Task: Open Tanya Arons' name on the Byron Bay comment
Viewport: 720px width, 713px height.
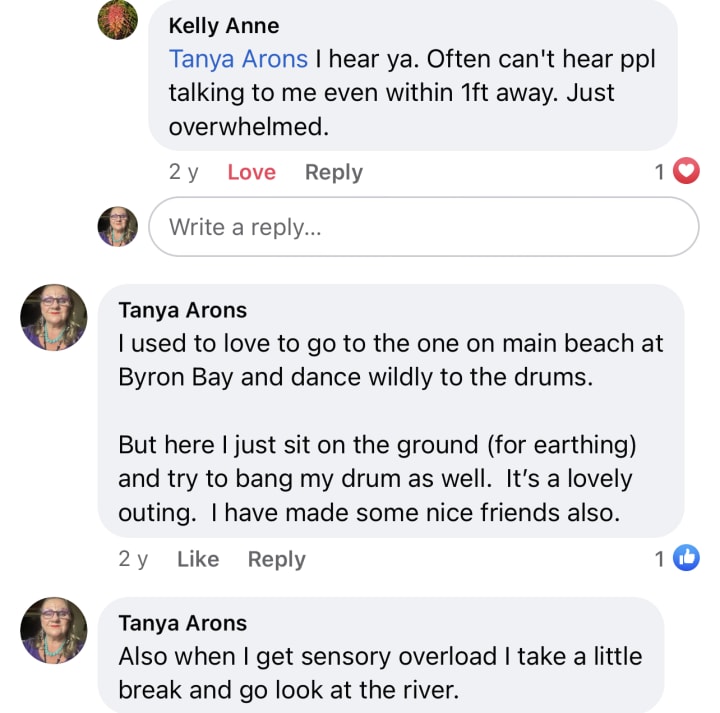Action: pyautogui.click(x=182, y=310)
